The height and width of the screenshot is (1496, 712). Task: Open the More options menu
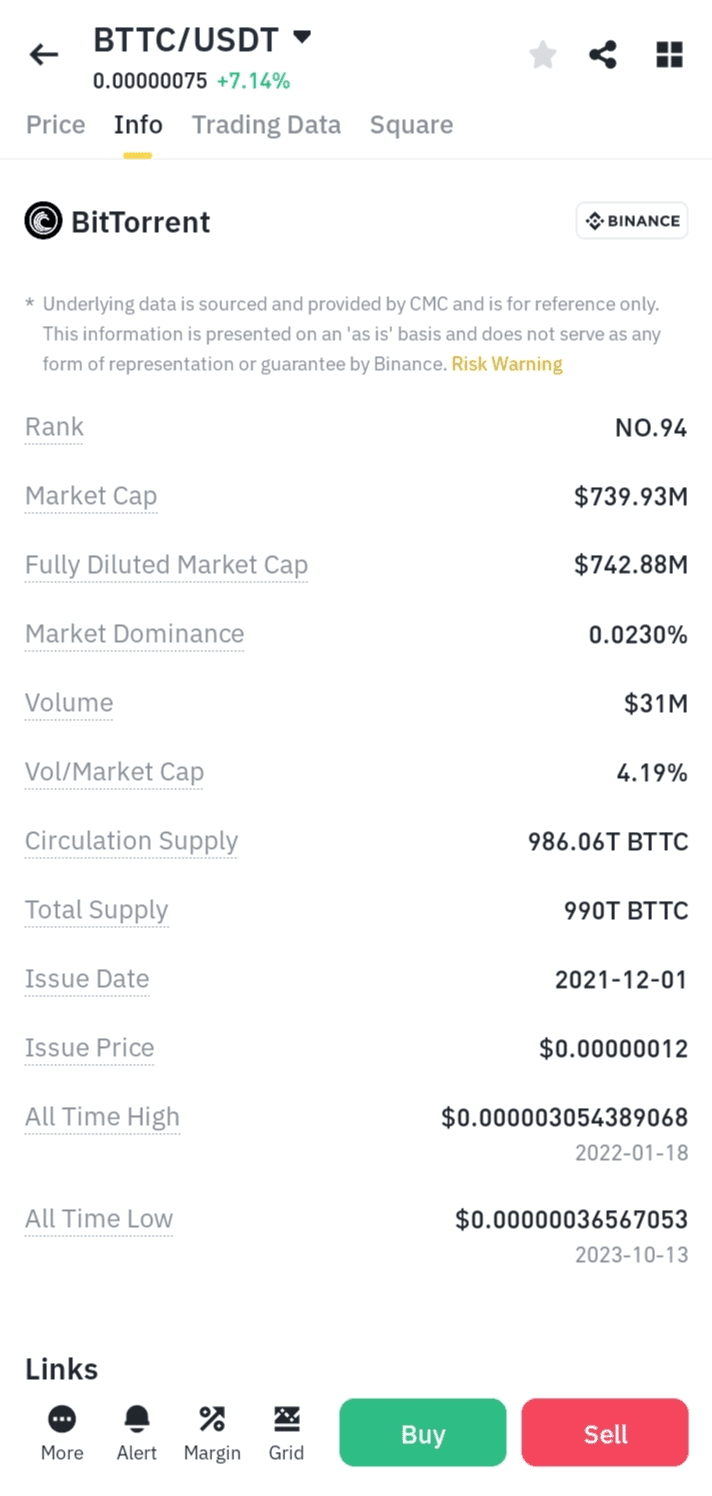coord(62,1432)
